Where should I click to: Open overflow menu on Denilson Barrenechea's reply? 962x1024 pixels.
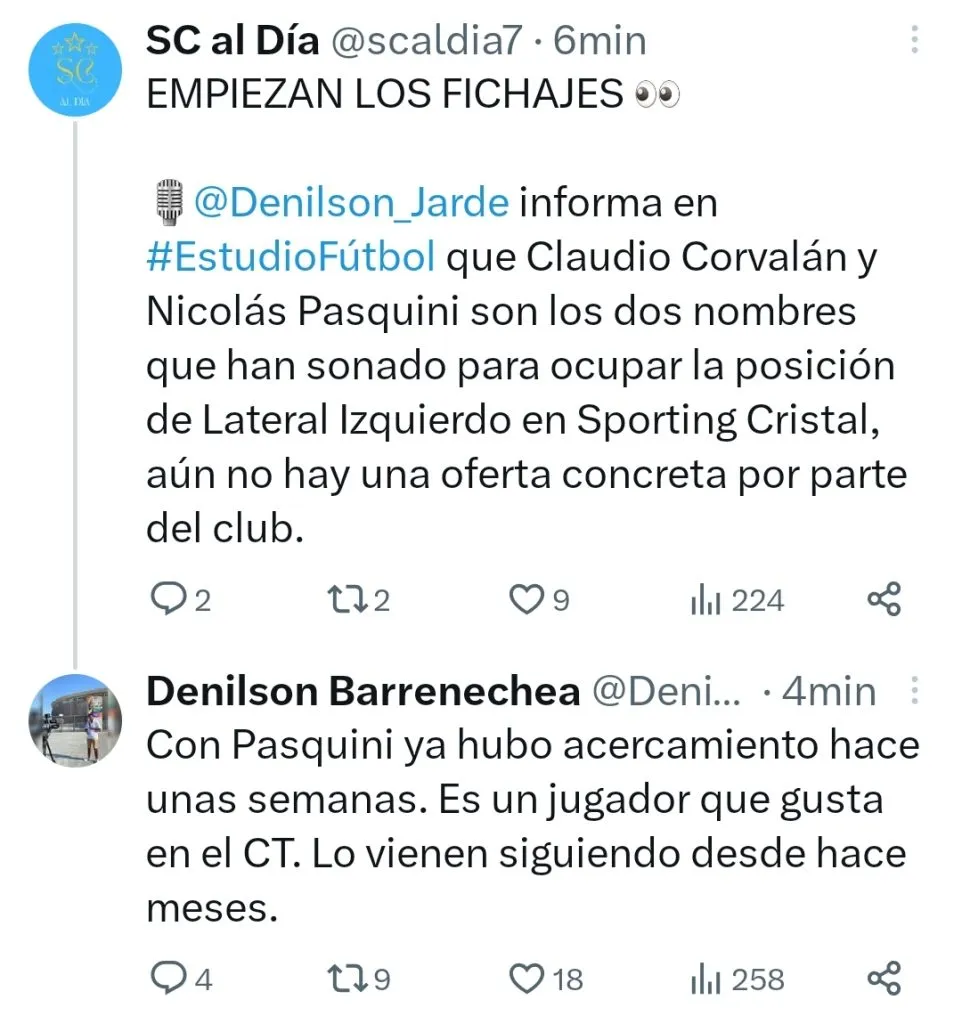tap(914, 690)
